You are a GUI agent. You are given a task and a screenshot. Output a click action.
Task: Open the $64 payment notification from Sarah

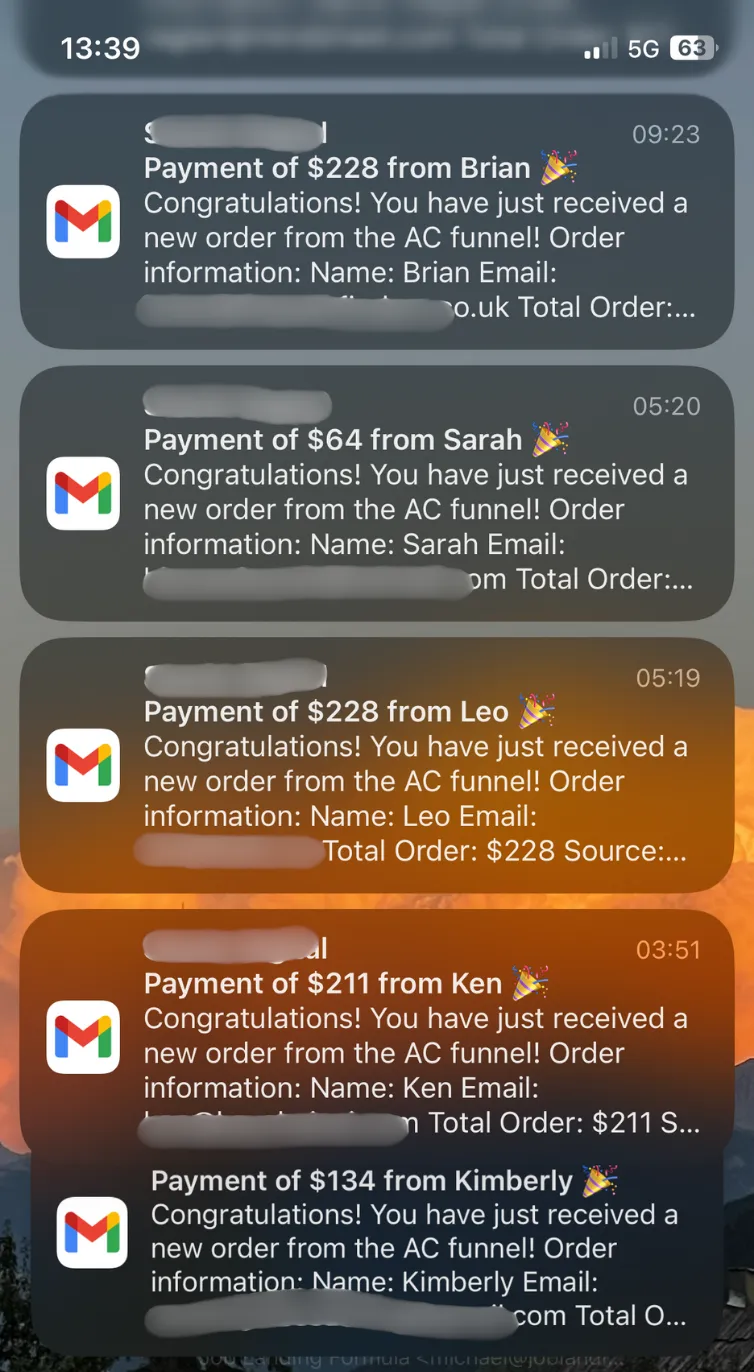377,494
